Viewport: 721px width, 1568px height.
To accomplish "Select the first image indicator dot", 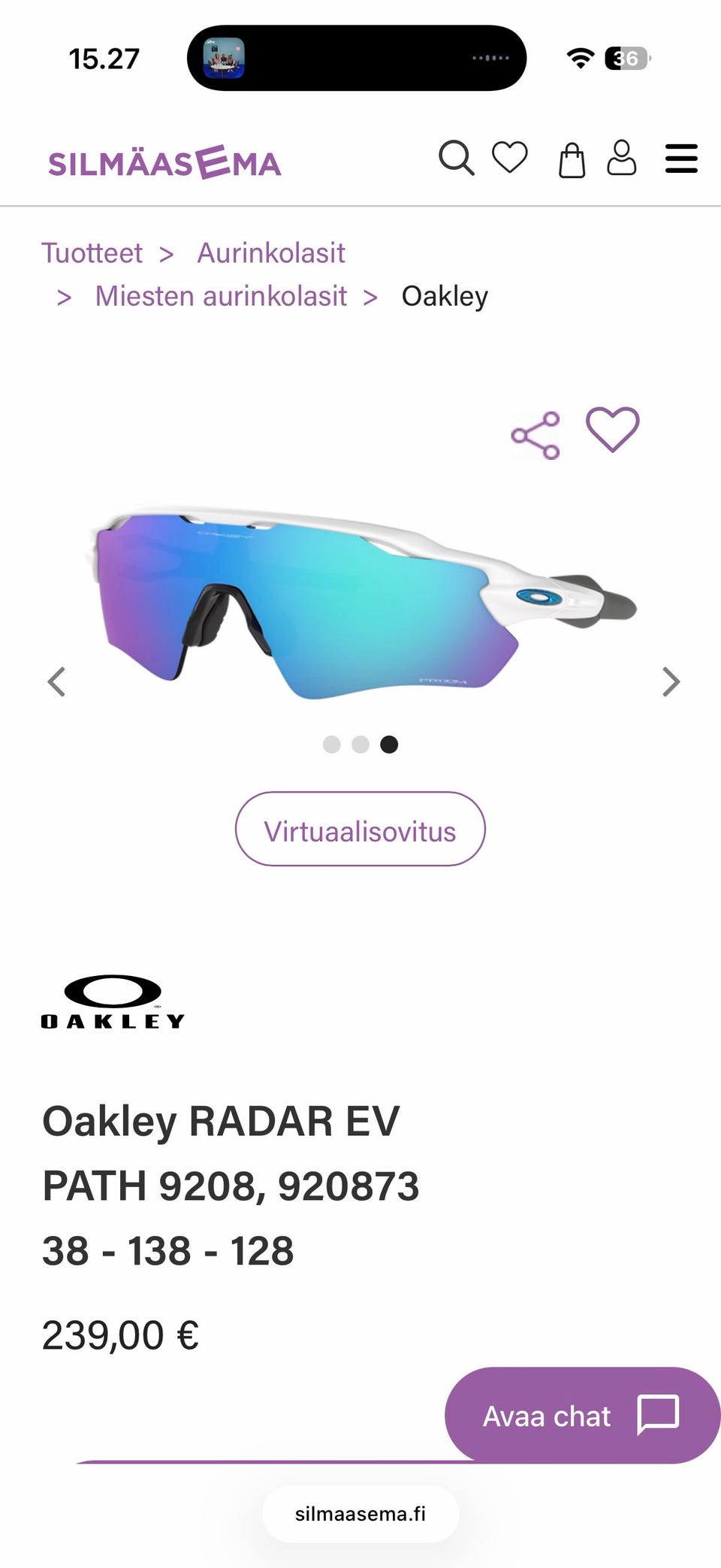I will 332,745.
